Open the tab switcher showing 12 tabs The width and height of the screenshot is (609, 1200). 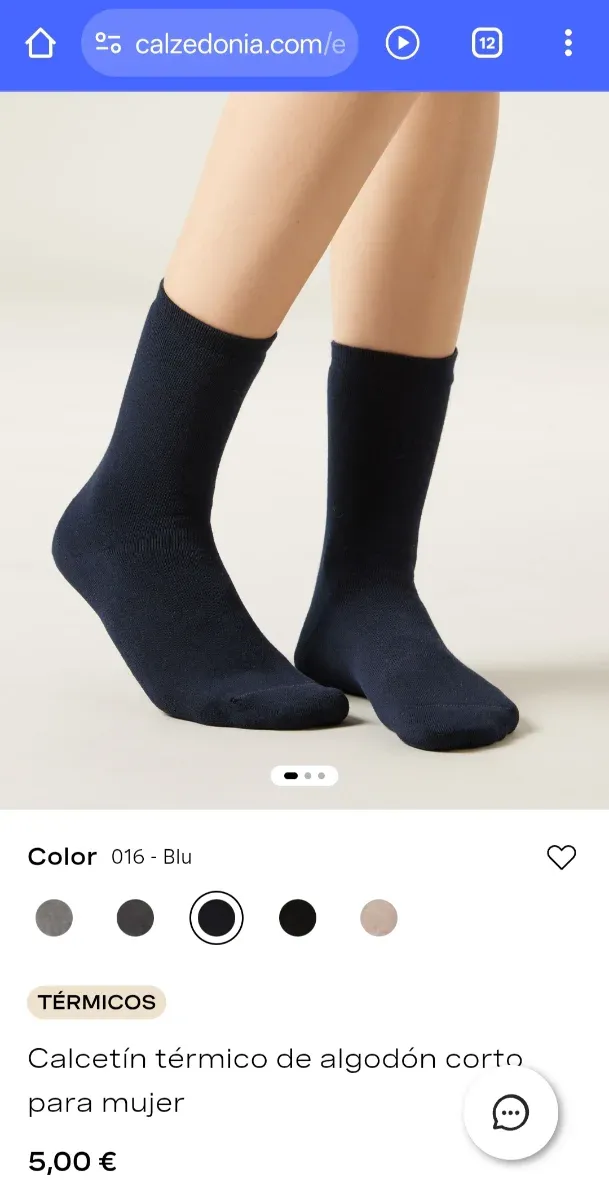coord(487,43)
